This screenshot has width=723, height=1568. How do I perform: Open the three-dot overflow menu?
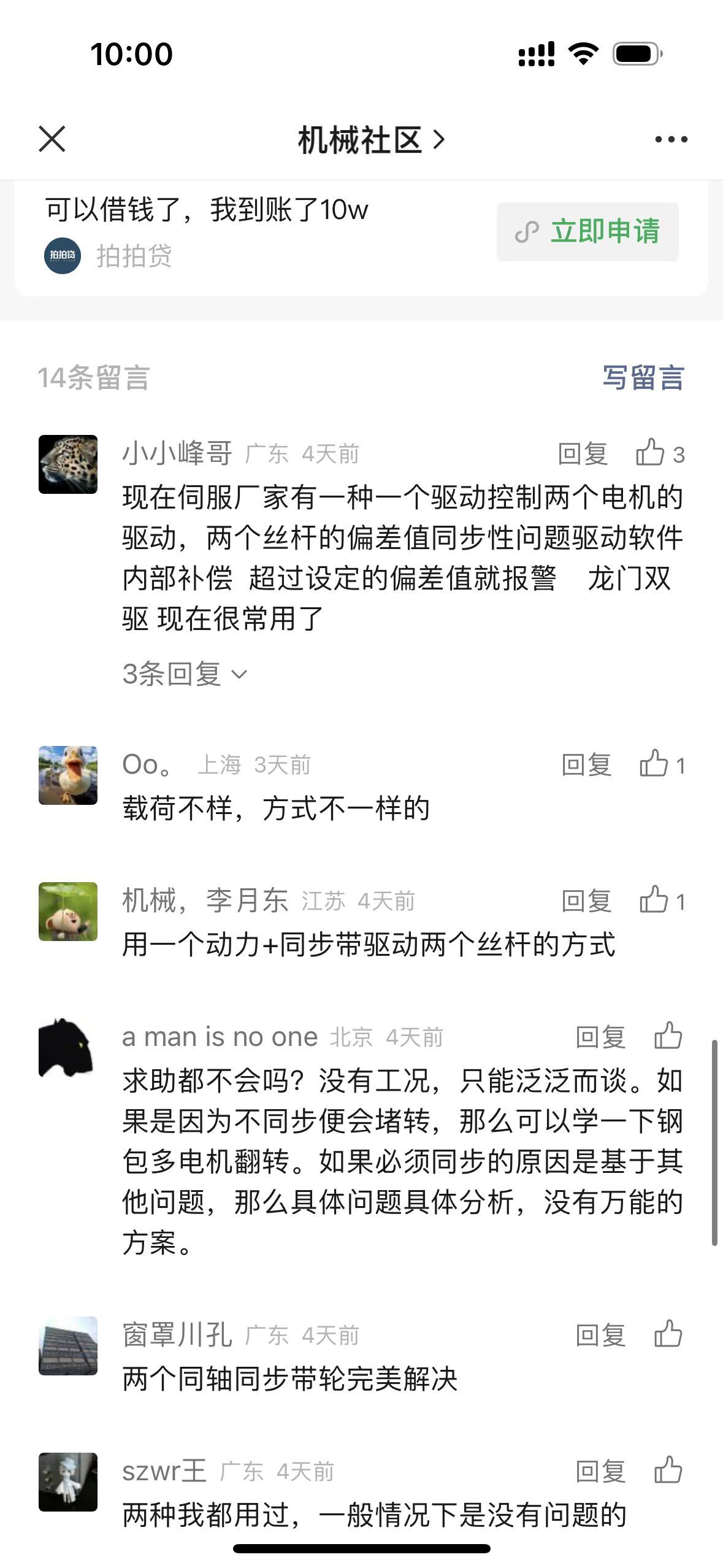[671, 140]
